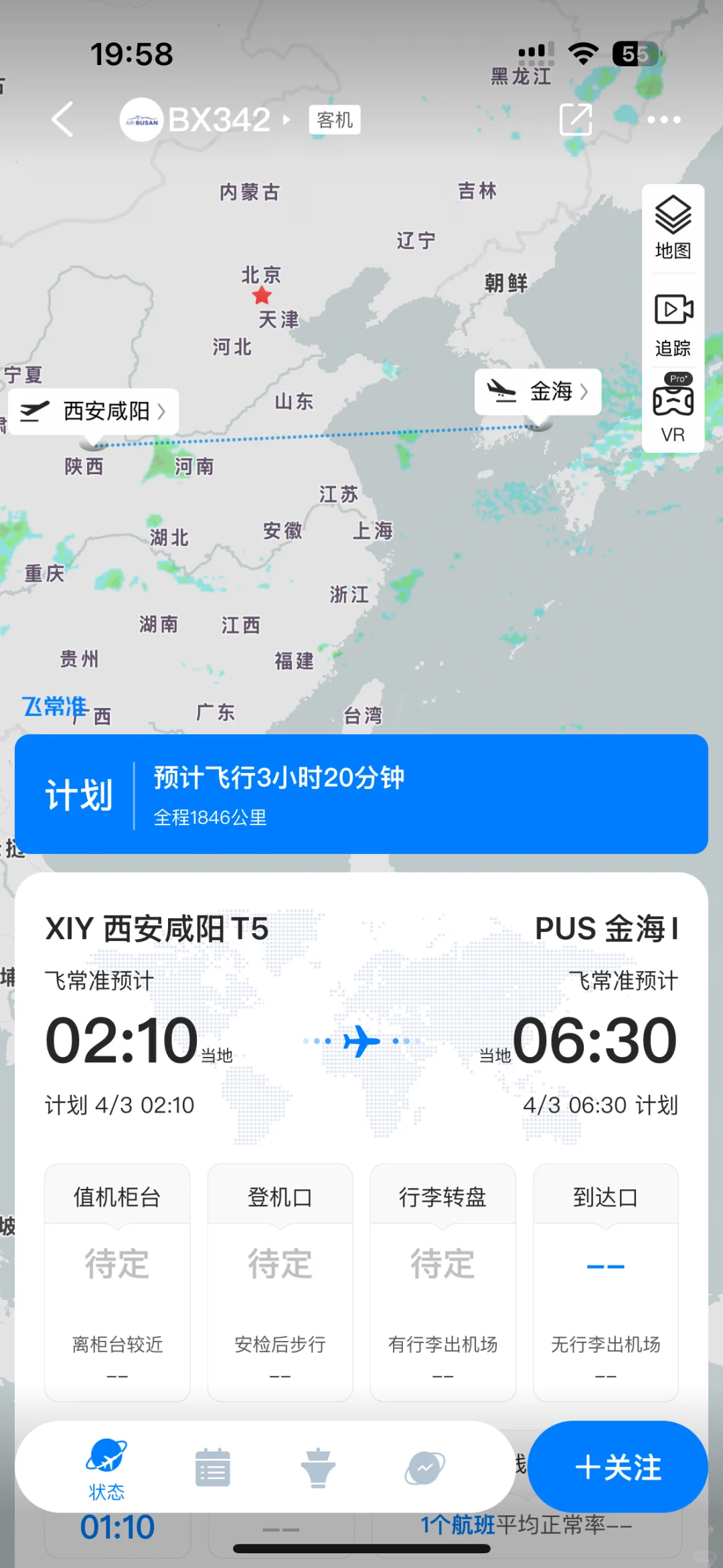Switch to the control tower tab

click(318, 1467)
